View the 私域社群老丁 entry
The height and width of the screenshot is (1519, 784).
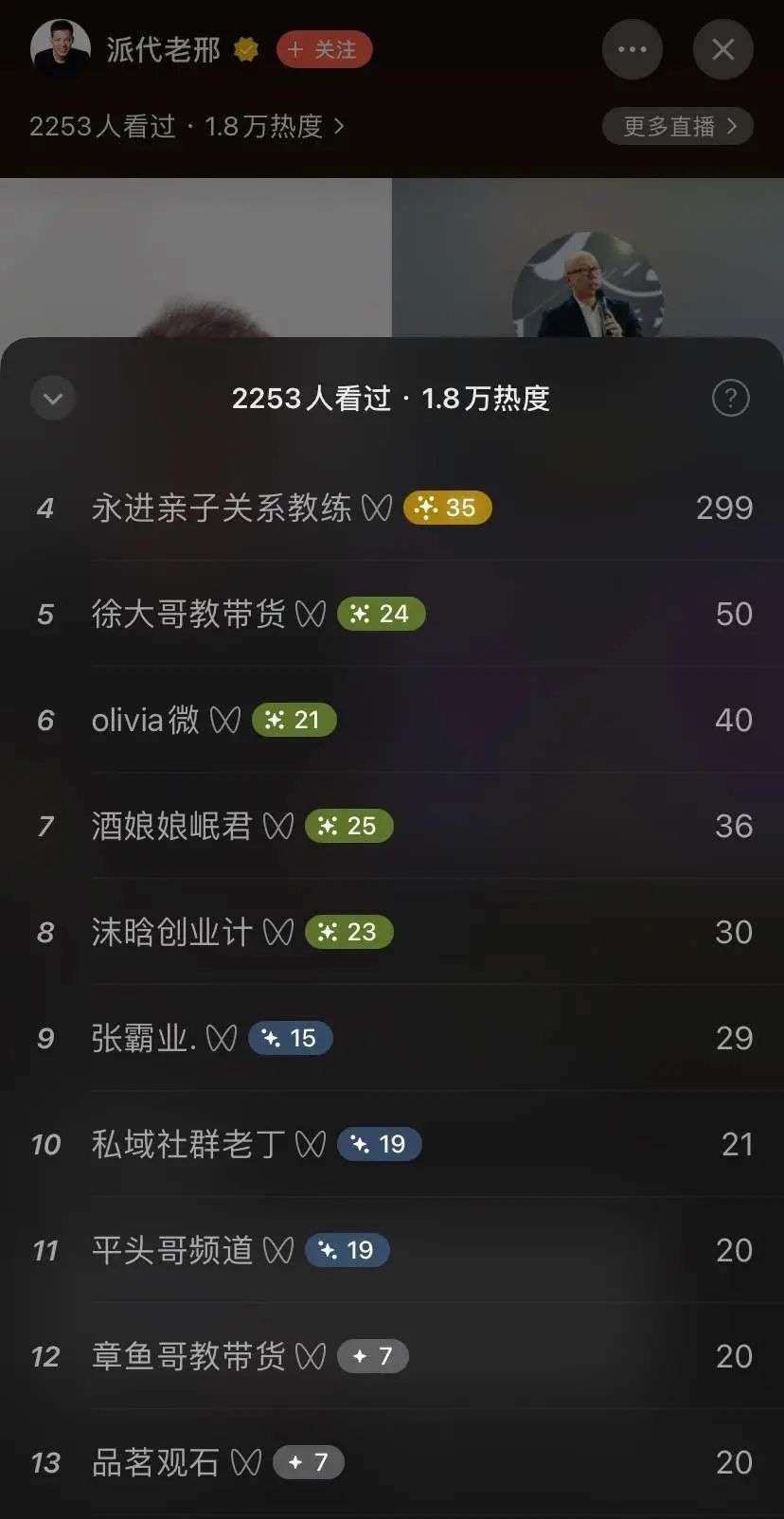(x=188, y=1145)
